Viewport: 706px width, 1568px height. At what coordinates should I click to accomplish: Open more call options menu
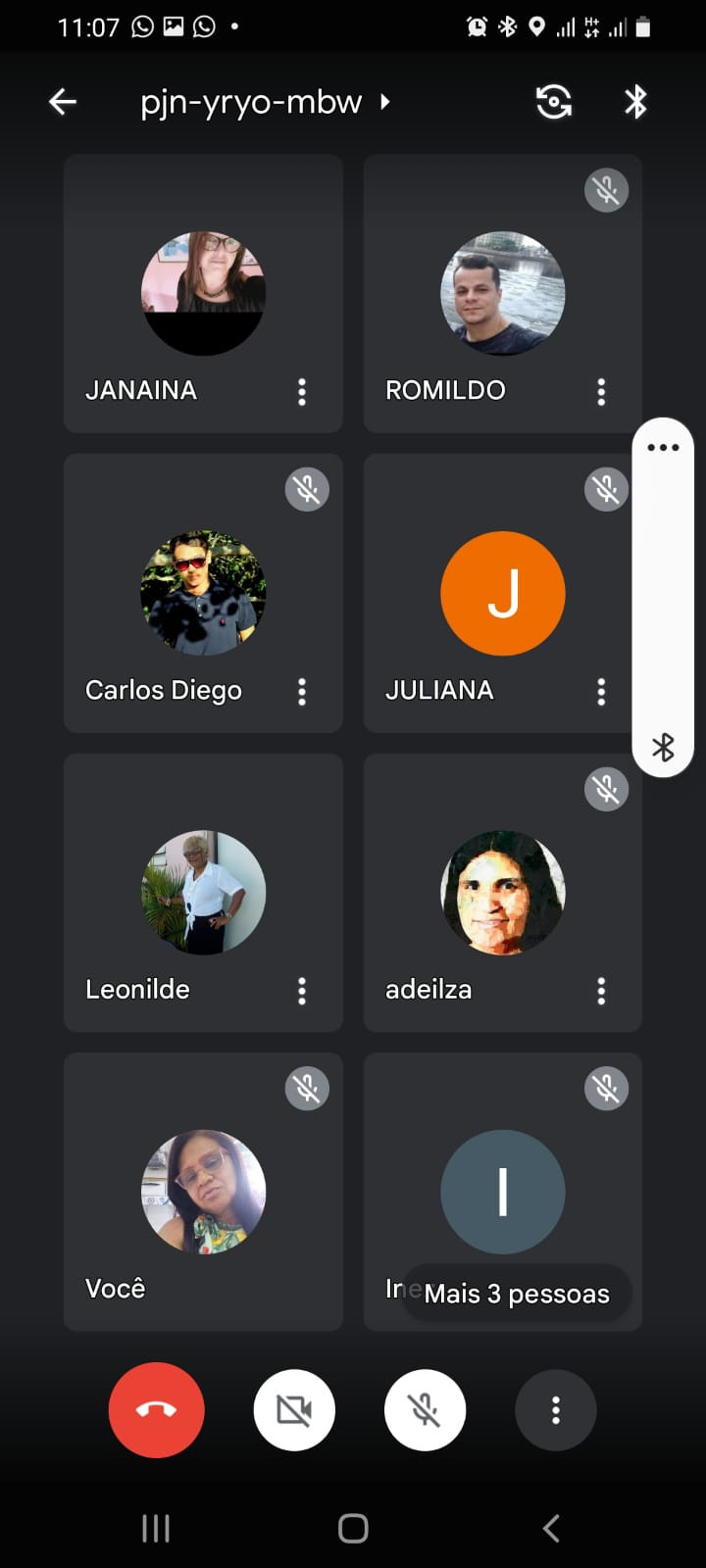click(x=555, y=1410)
